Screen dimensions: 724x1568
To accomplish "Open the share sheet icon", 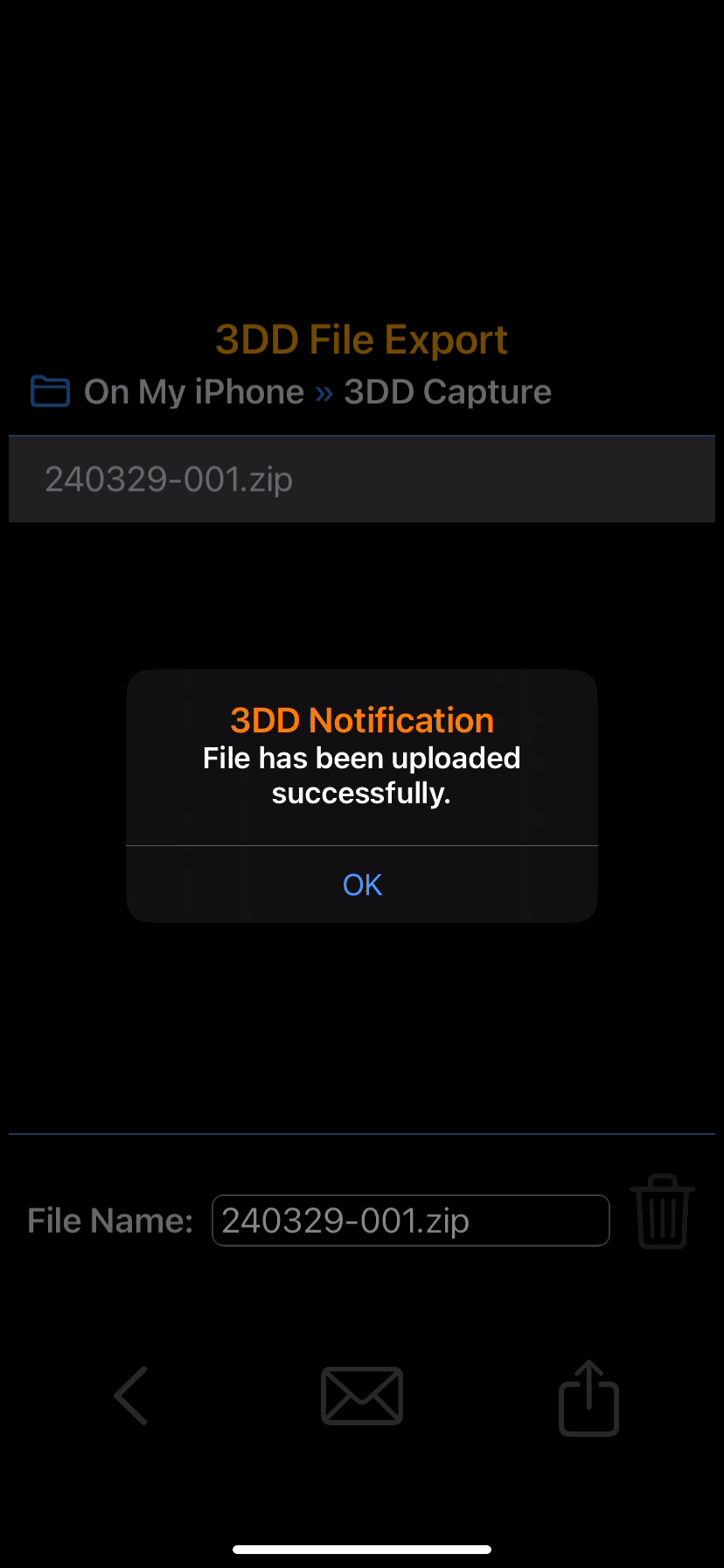I will [x=589, y=1397].
